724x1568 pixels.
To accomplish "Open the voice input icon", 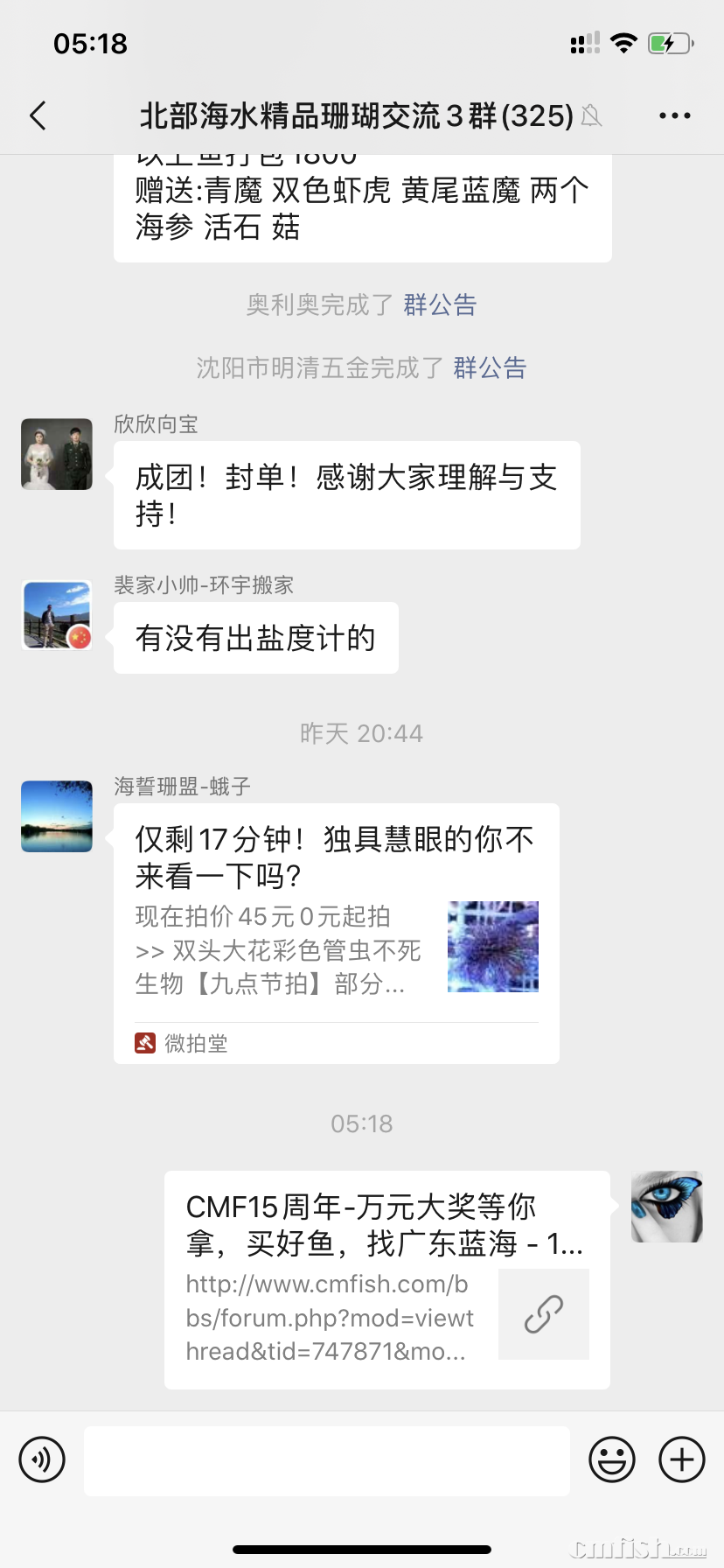I will pyautogui.click(x=42, y=1459).
